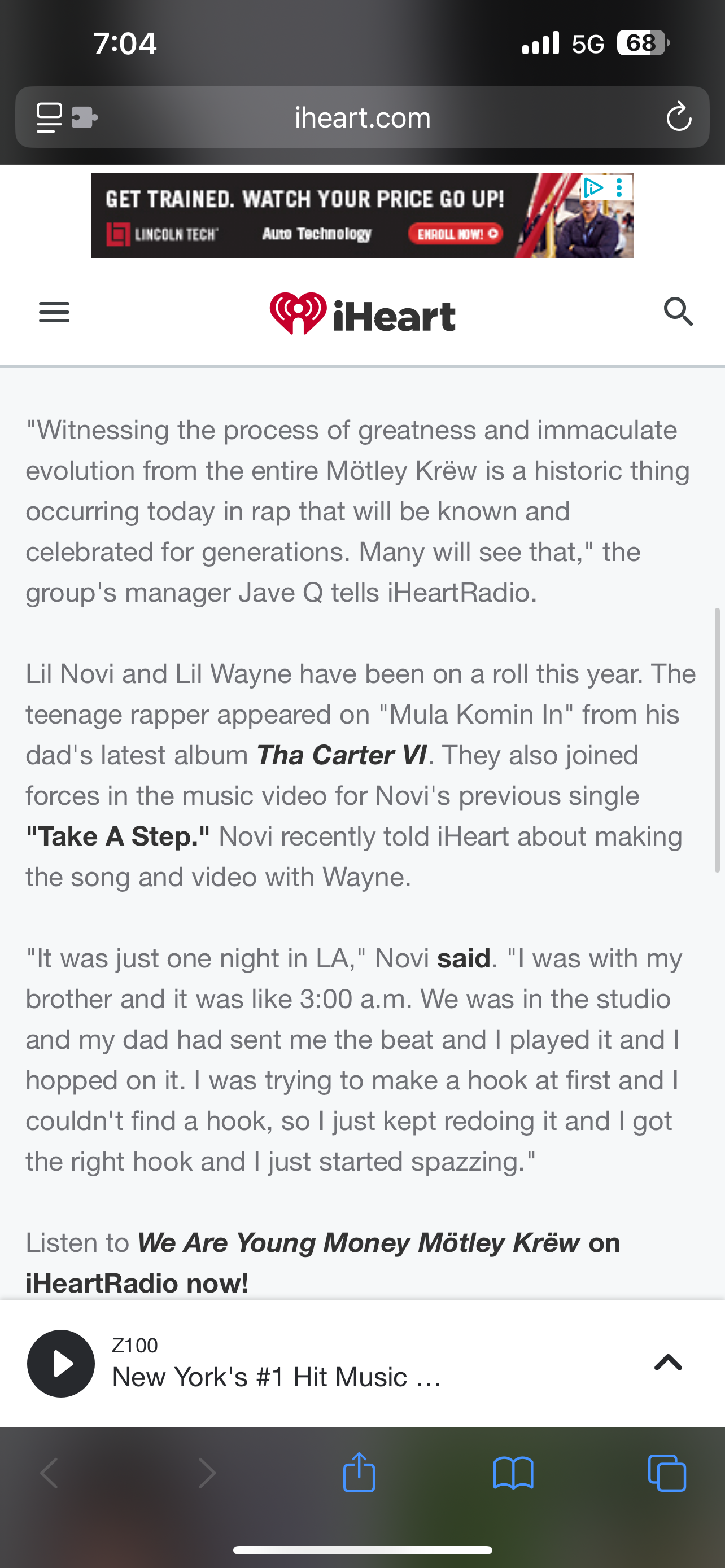This screenshot has width=725, height=1568.
Task: Open the Tha Carter VI link
Action: click(x=342, y=755)
